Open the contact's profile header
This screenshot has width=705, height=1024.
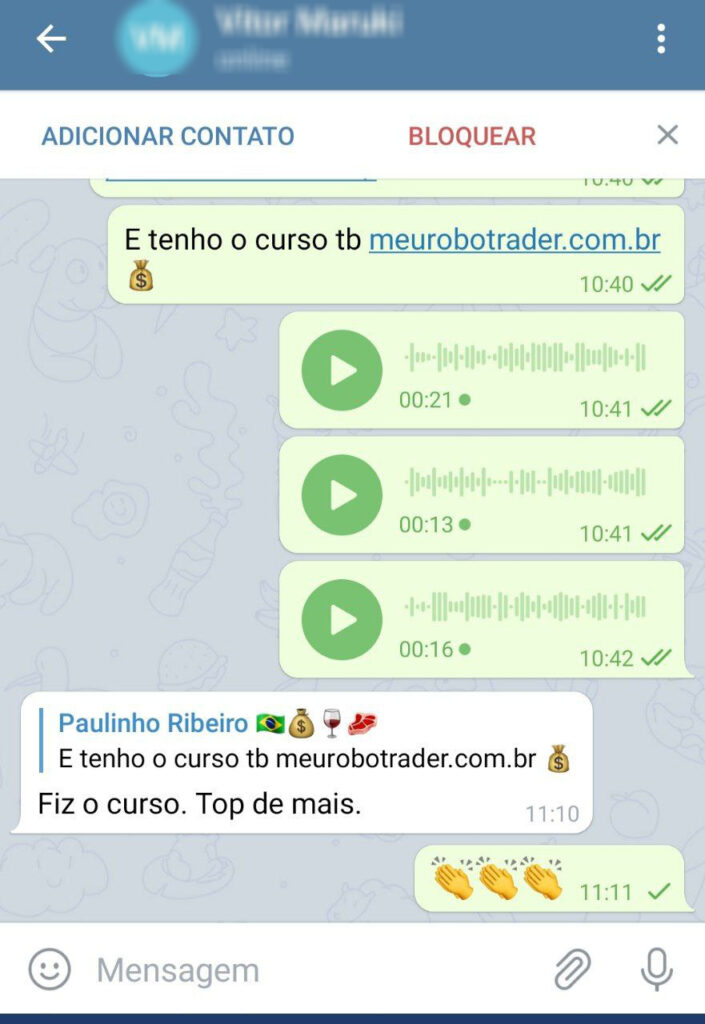[300, 38]
